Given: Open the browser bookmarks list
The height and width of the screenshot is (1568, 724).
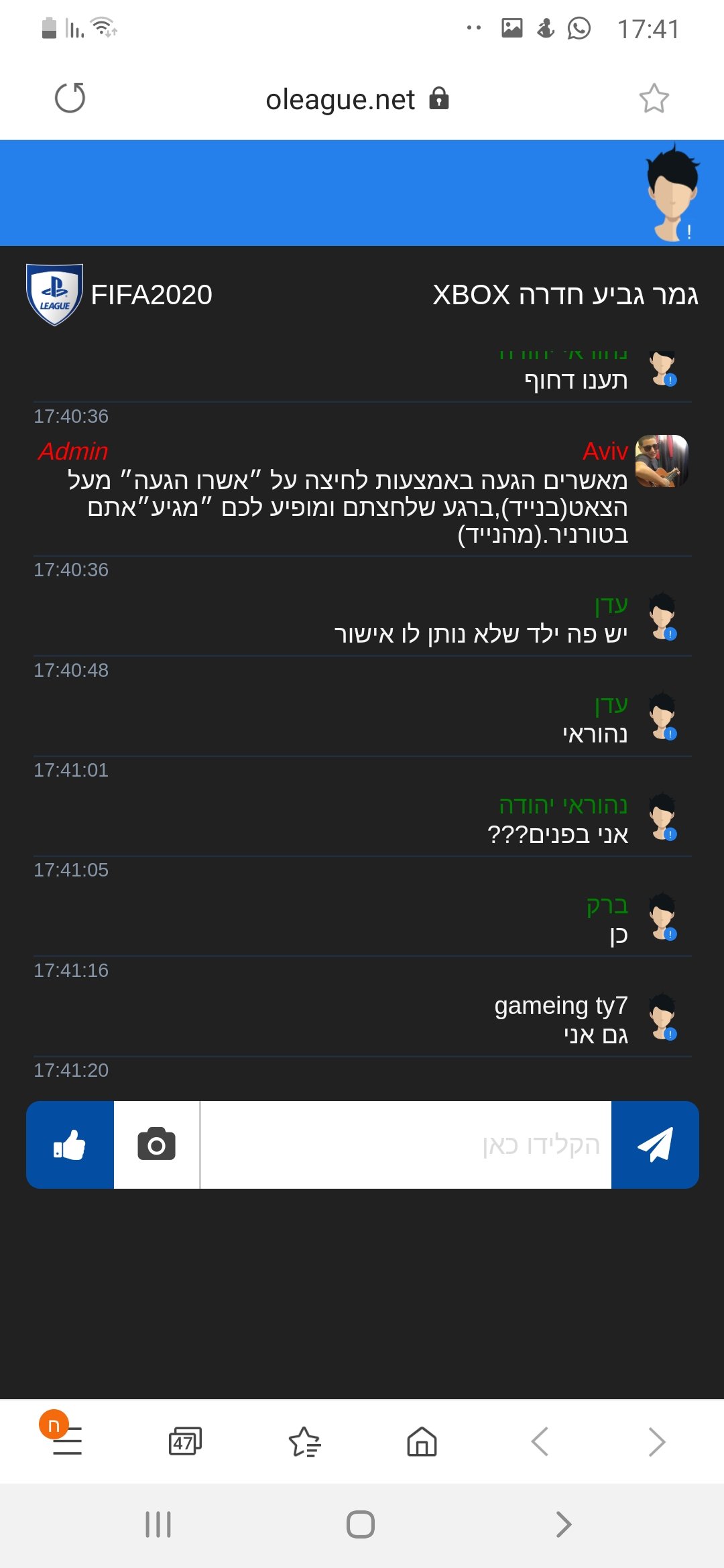Looking at the screenshot, I should (304, 1441).
